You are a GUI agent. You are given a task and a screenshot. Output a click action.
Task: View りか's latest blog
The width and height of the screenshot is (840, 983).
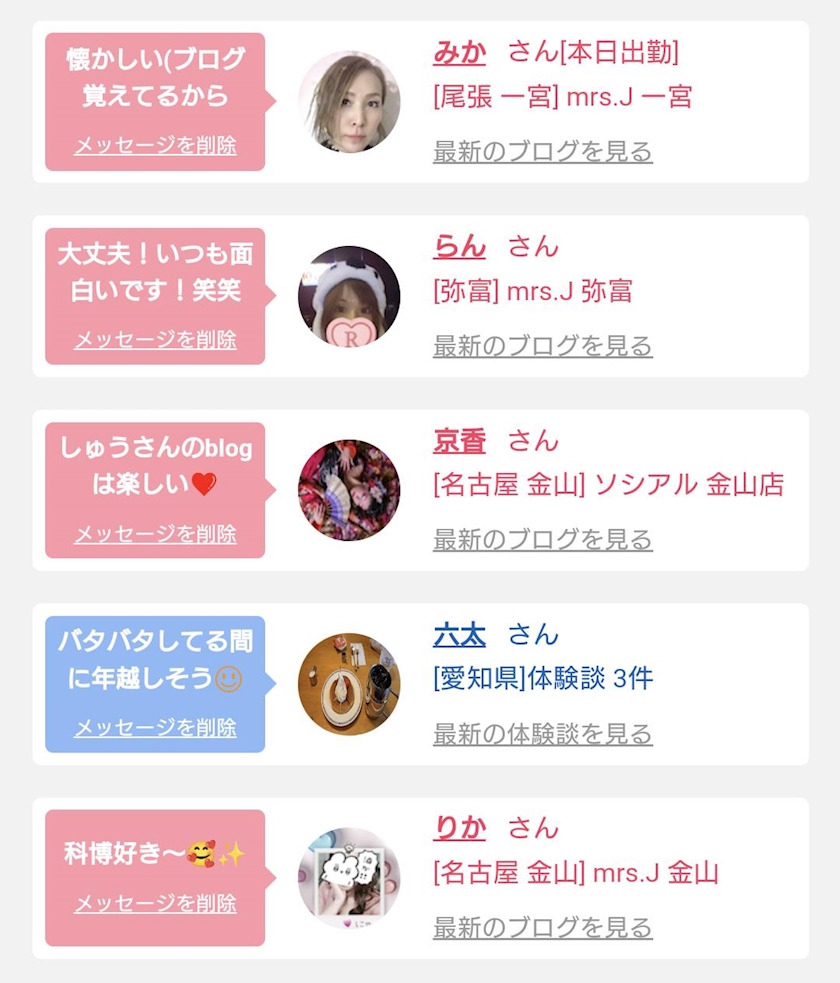[543, 928]
